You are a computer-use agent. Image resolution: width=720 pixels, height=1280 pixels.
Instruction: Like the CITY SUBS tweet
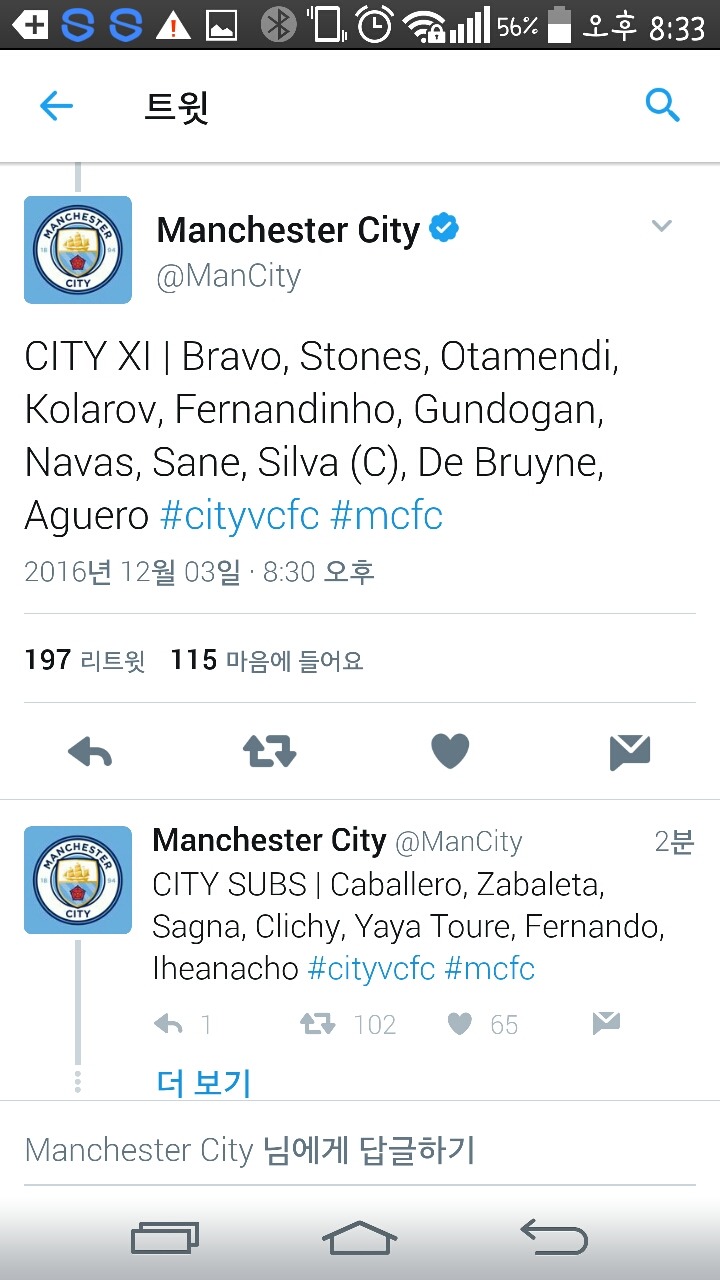pos(460,1024)
